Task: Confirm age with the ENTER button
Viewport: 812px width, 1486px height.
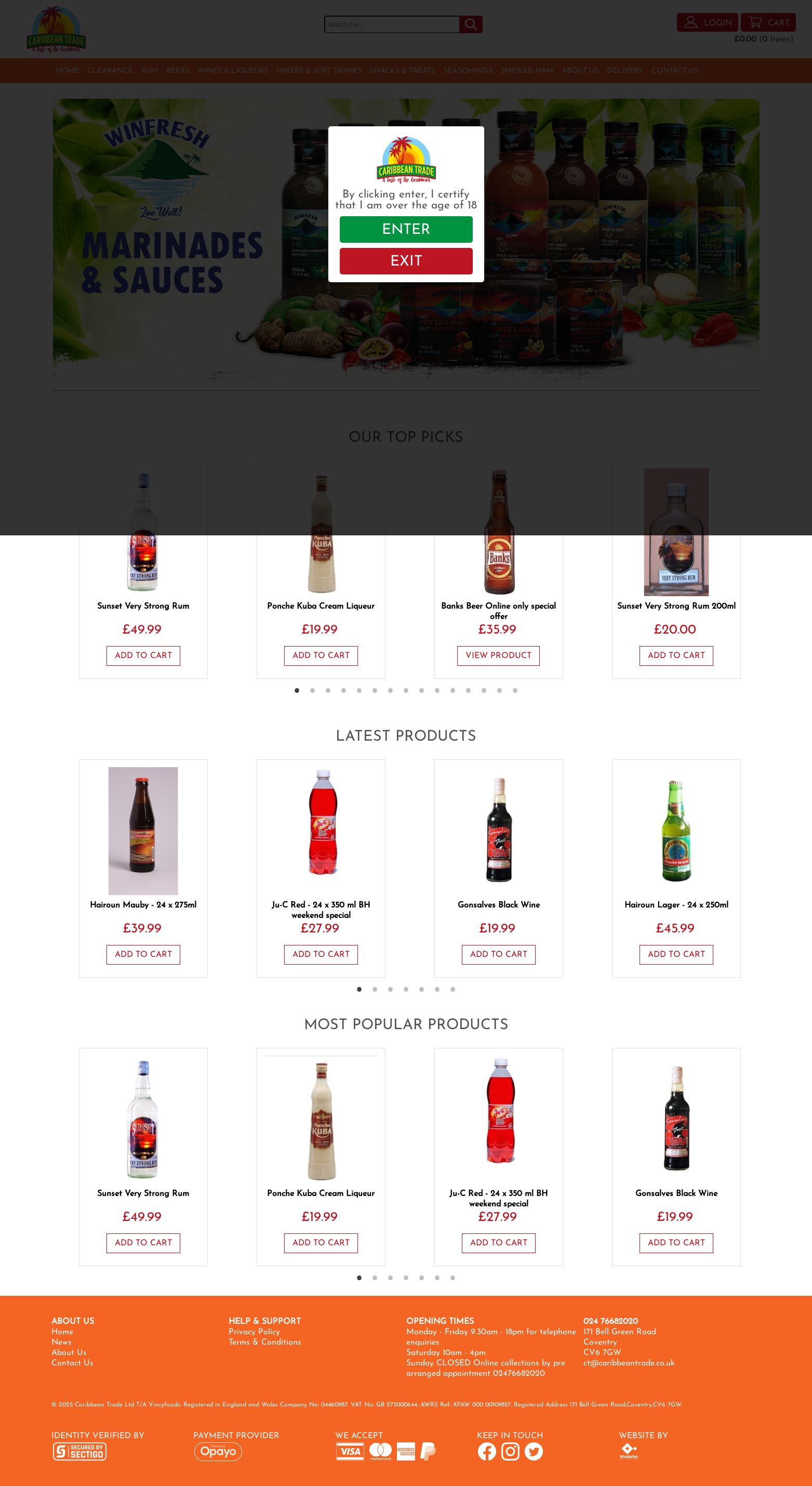Action: [x=405, y=229]
